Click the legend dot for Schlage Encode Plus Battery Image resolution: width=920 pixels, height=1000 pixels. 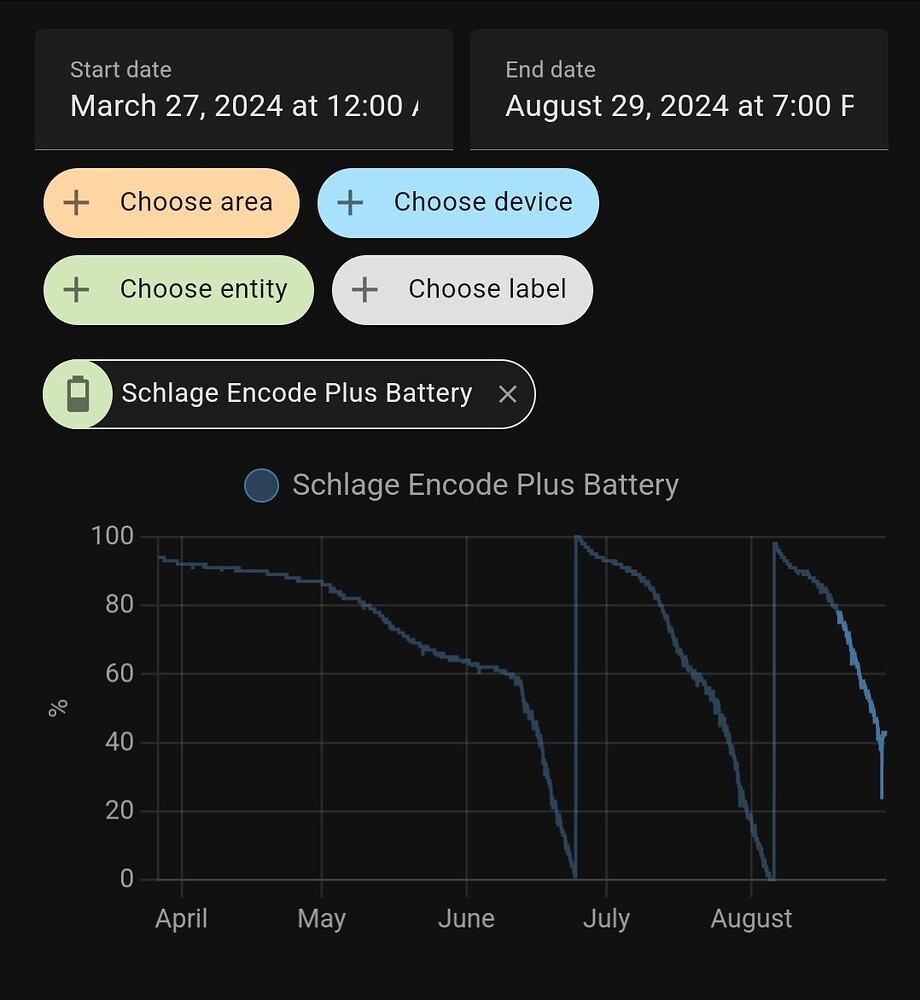pyautogui.click(x=260, y=484)
